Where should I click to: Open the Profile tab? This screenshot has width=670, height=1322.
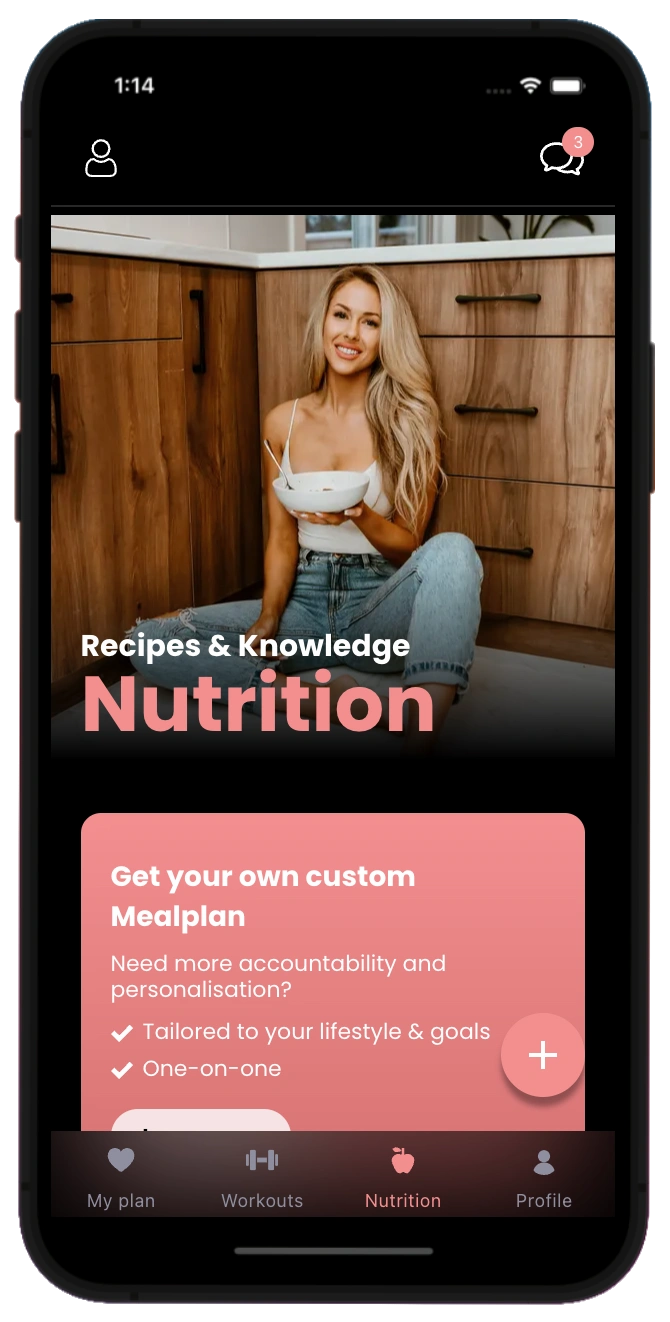pyautogui.click(x=543, y=1178)
